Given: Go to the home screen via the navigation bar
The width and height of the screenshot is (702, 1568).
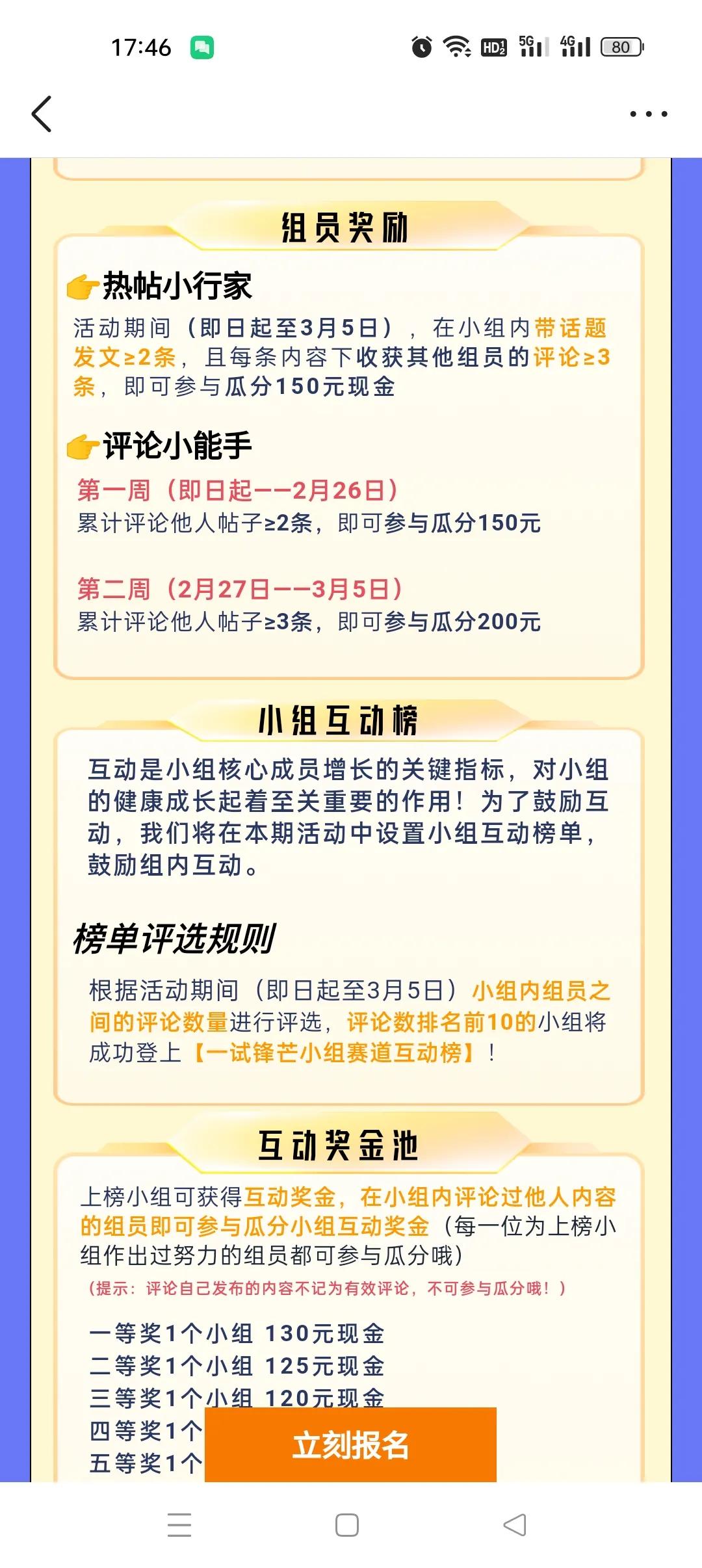Looking at the screenshot, I should pos(347,1525).
